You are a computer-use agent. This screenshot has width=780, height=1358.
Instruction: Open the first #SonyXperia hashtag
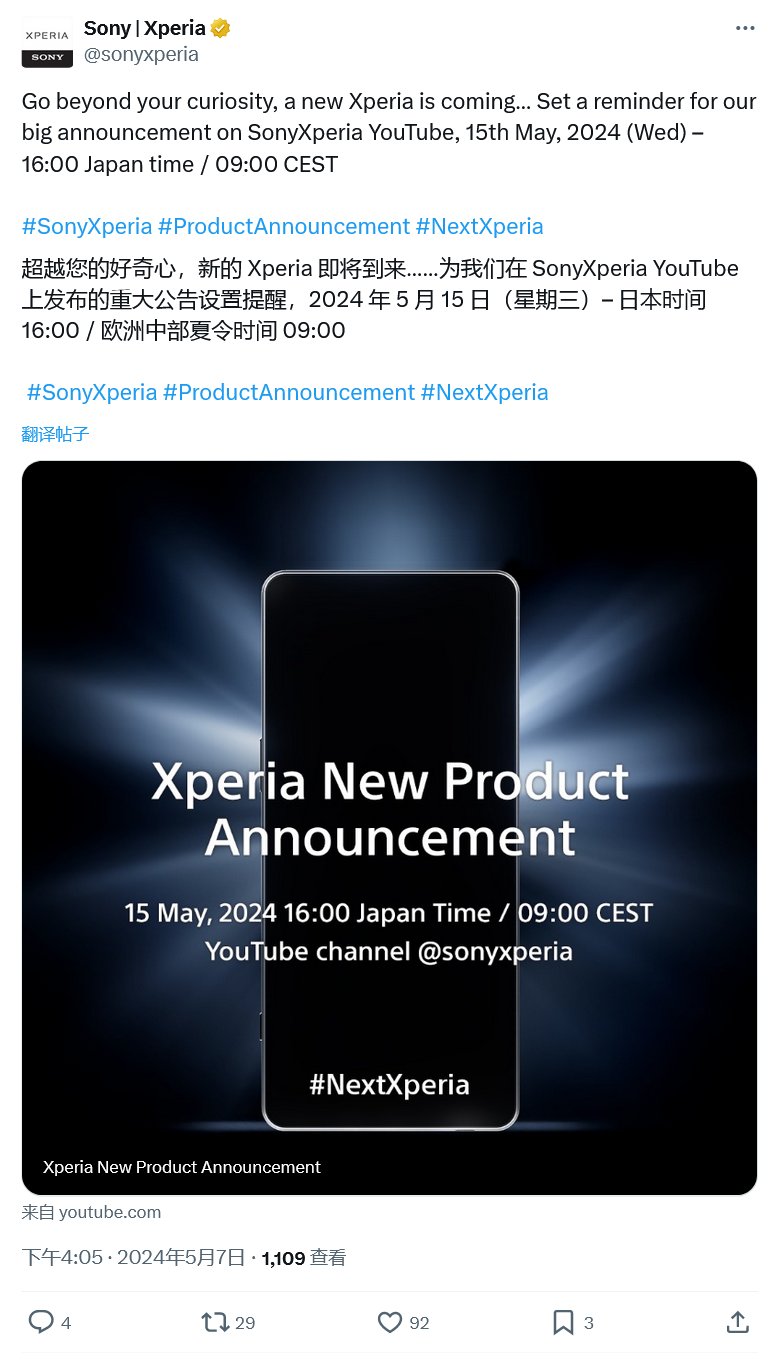pyautogui.click(x=87, y=226)
